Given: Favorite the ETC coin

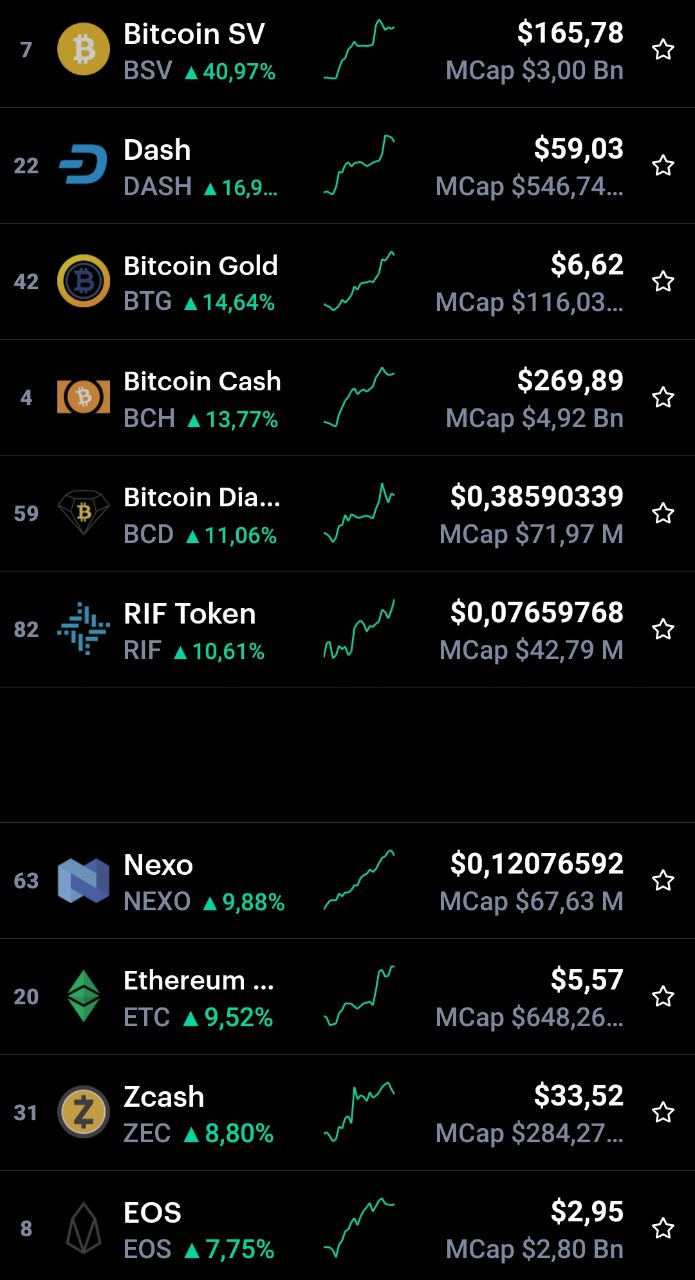Looking at the screenshot, I should click(x=663, y=997).
